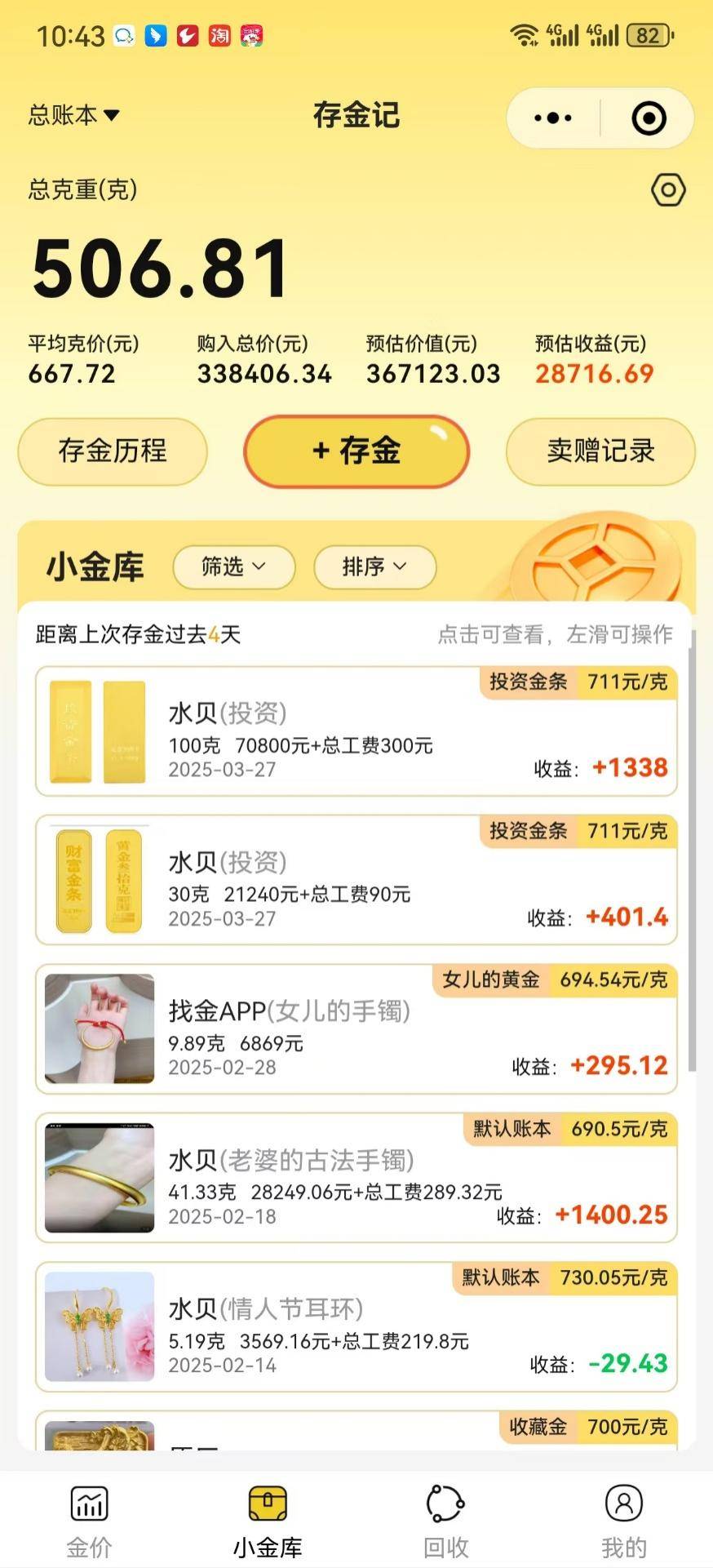Open the 卖赠记录 record link
The width and height of the screenshot is (713, 1568).
tap(600, 451)
